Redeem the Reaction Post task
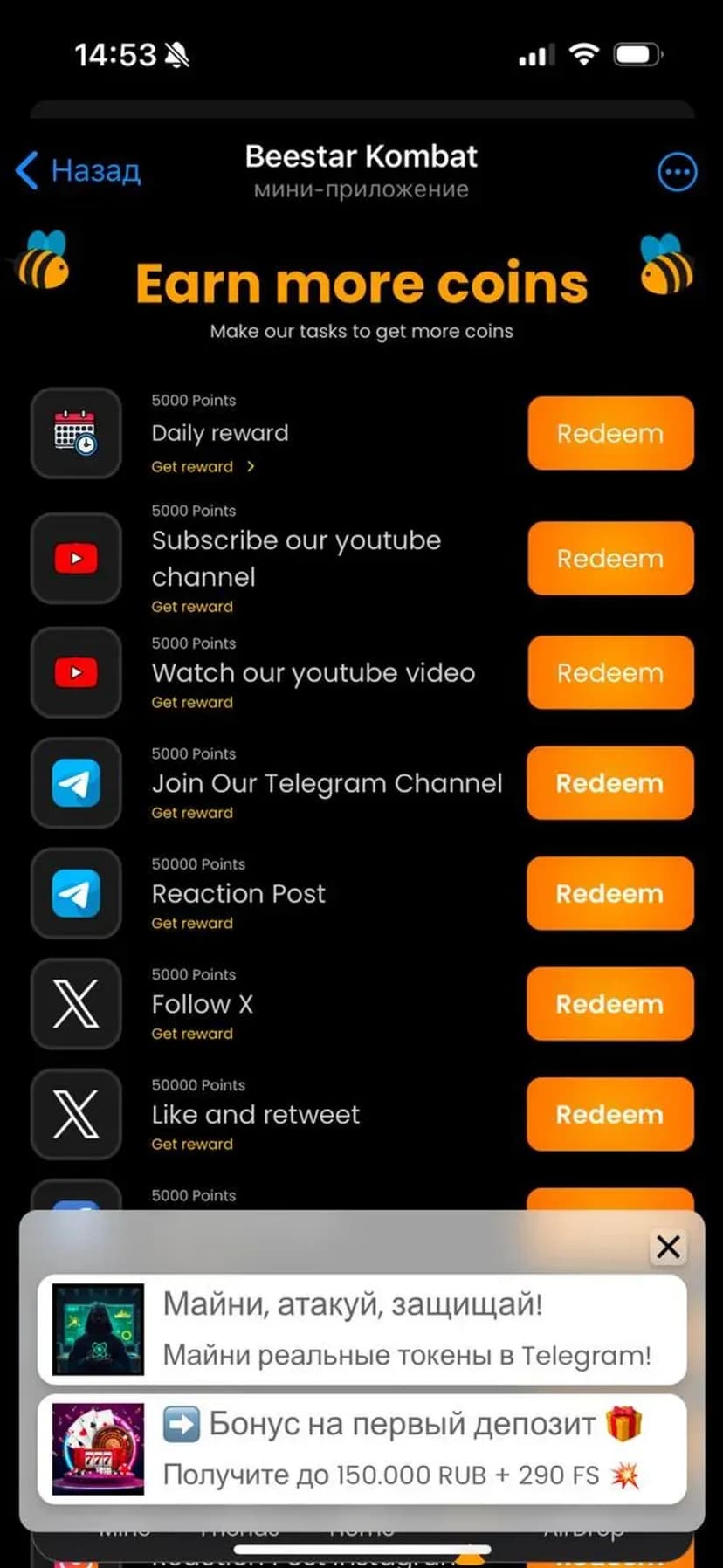This screenshot has height=1568, width=723. (610, 893)
